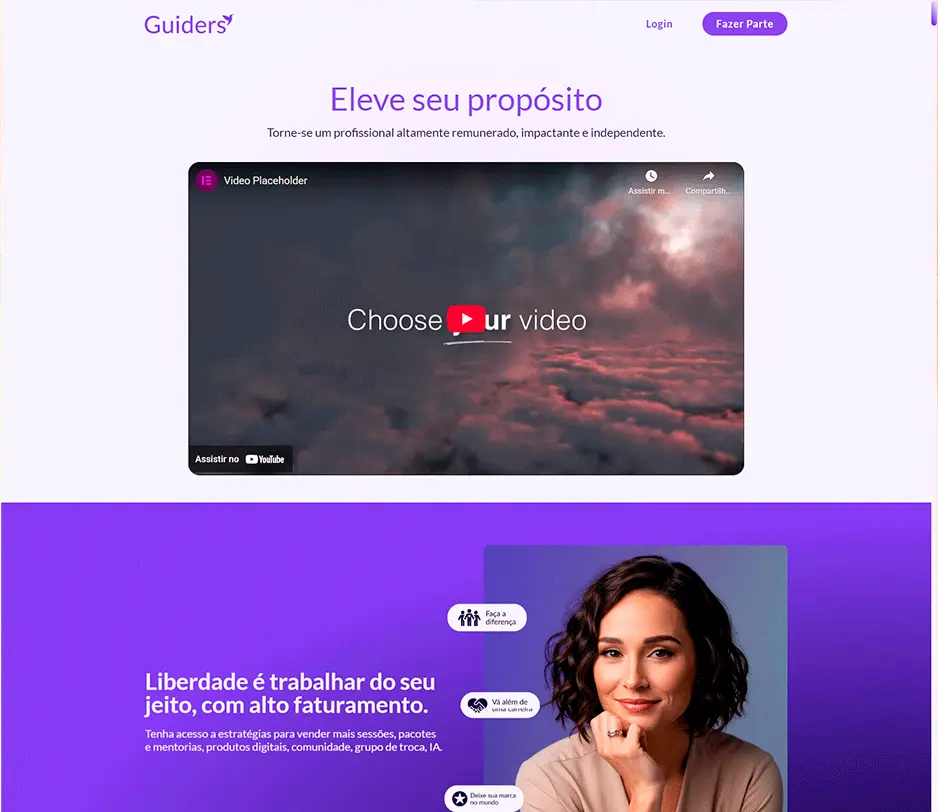This screenshot has height=812, width=938.
Task: Open the Login link
Action: pos(659,24)
